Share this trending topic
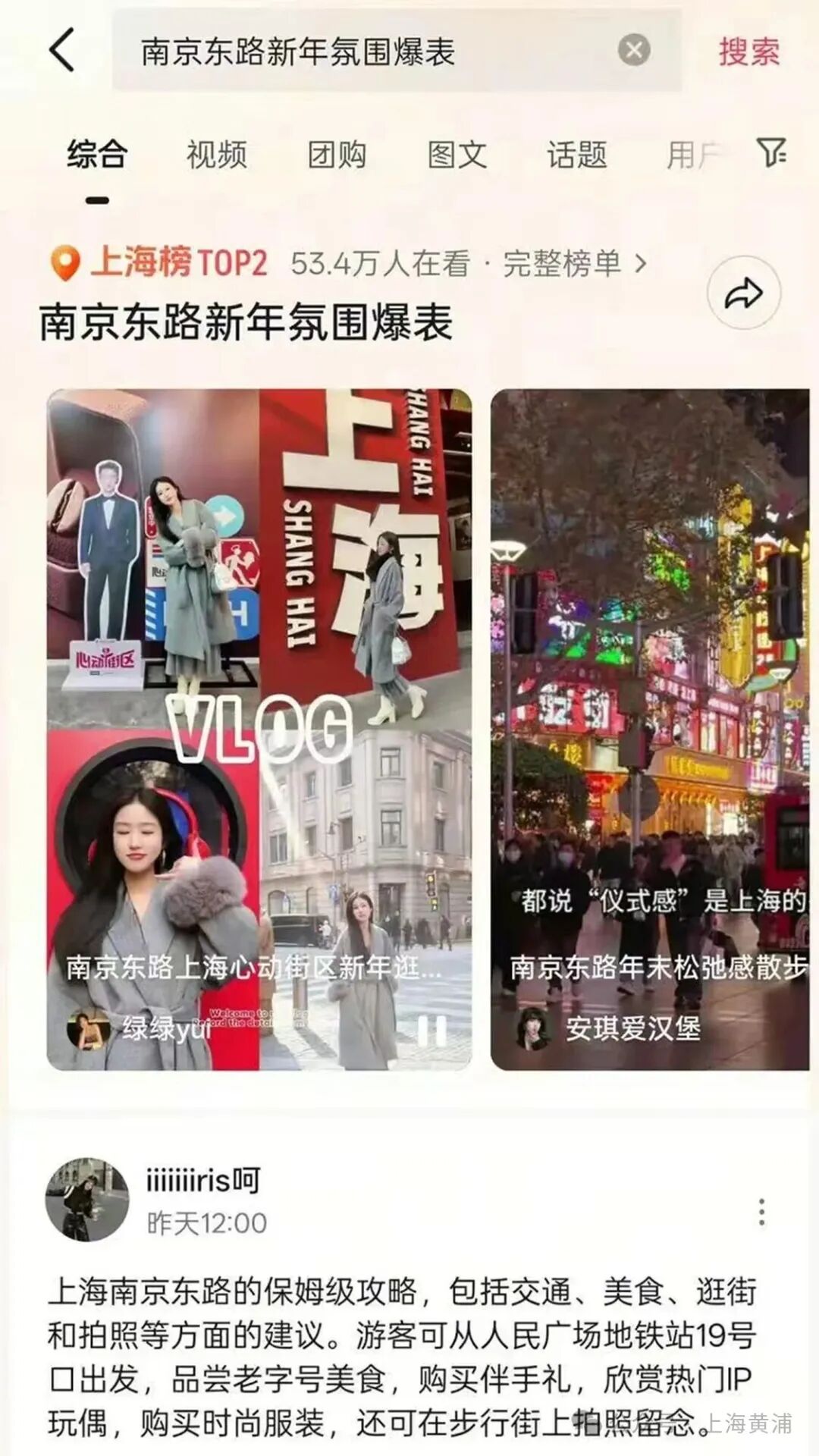 (x=743, y=293)
